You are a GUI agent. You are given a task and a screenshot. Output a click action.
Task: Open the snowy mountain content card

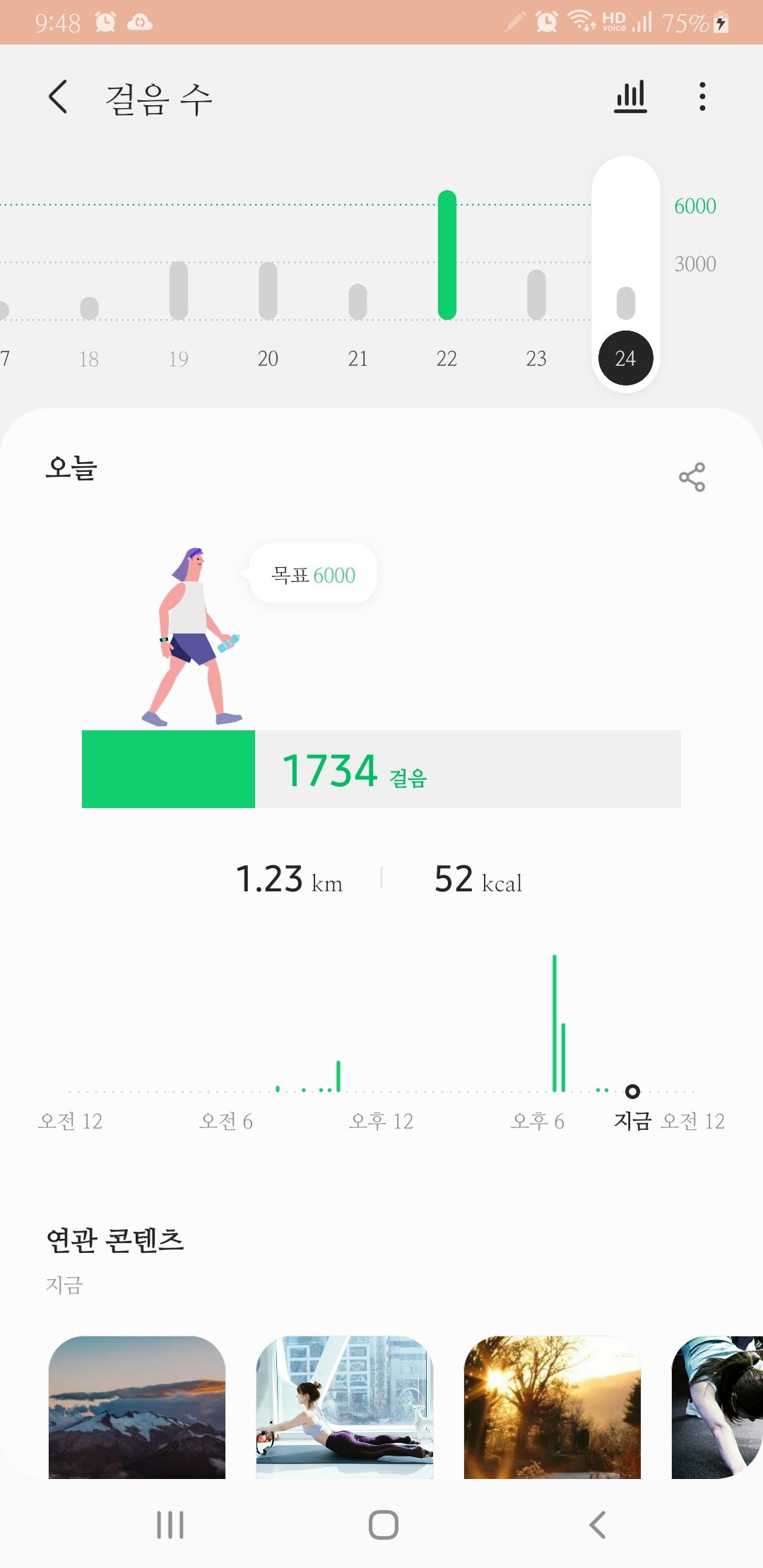[137, 1407]
